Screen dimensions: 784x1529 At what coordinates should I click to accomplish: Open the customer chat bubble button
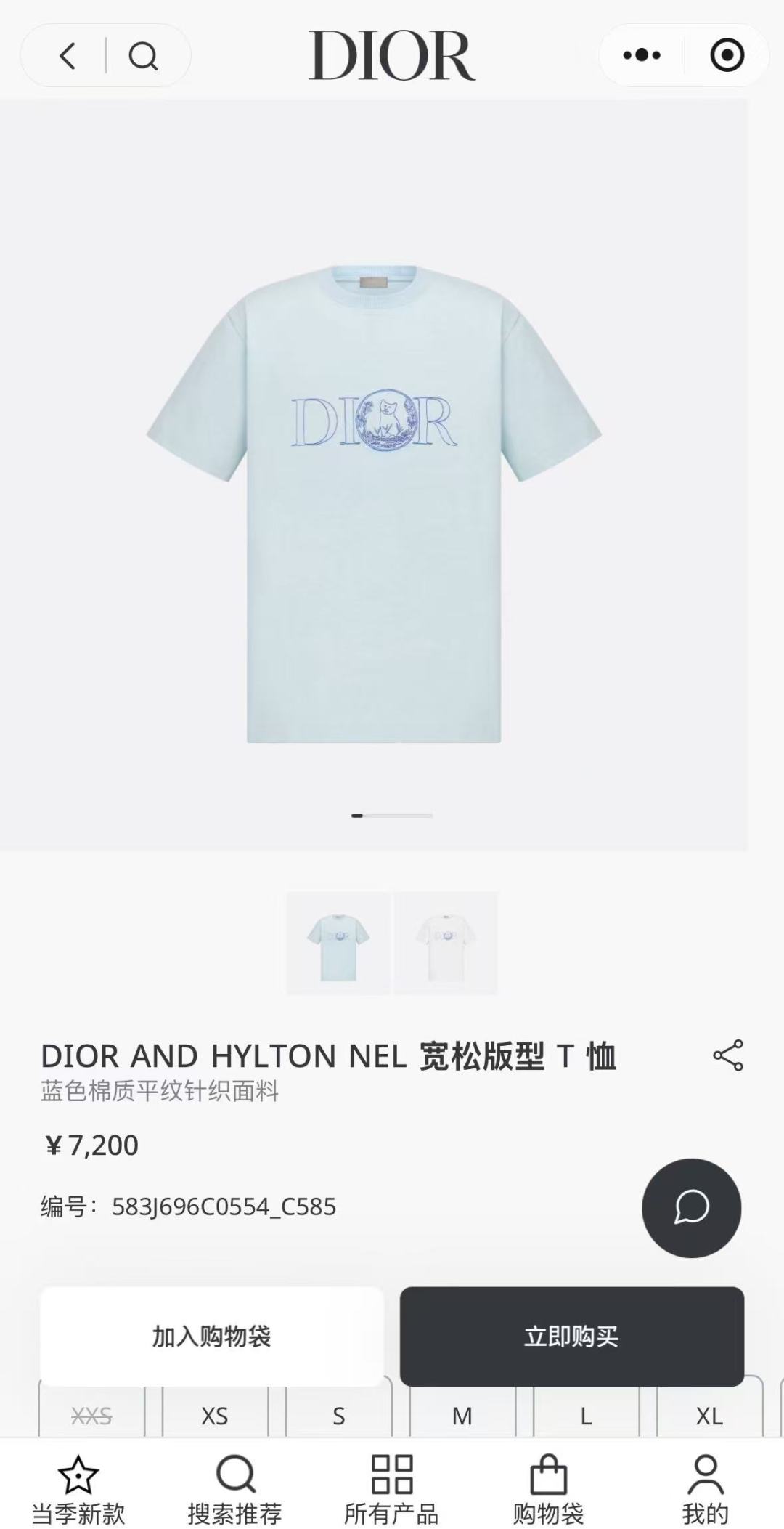pyautogui.click(x=691, y=1208)
